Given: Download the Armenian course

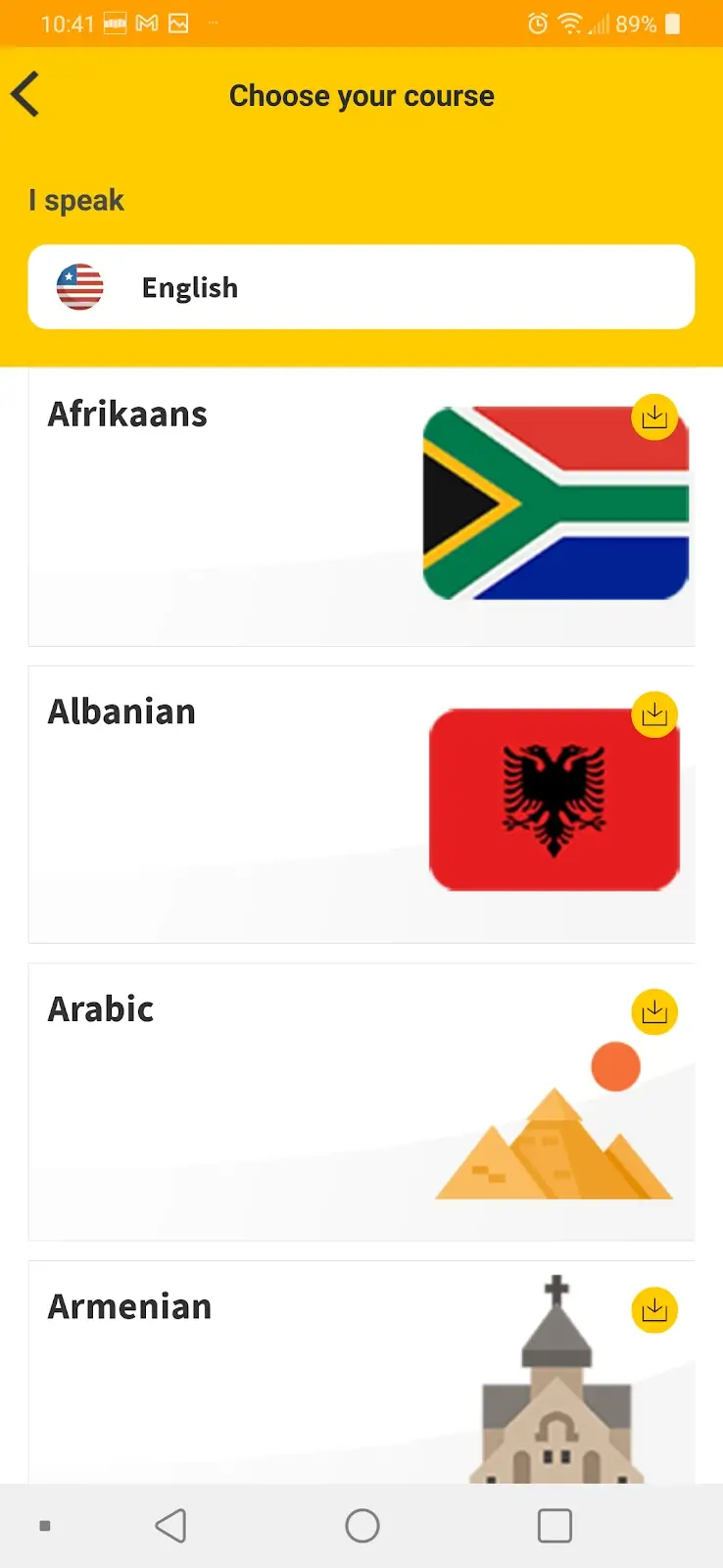Looking at the screenshot, I should (x=654, y=1309).
